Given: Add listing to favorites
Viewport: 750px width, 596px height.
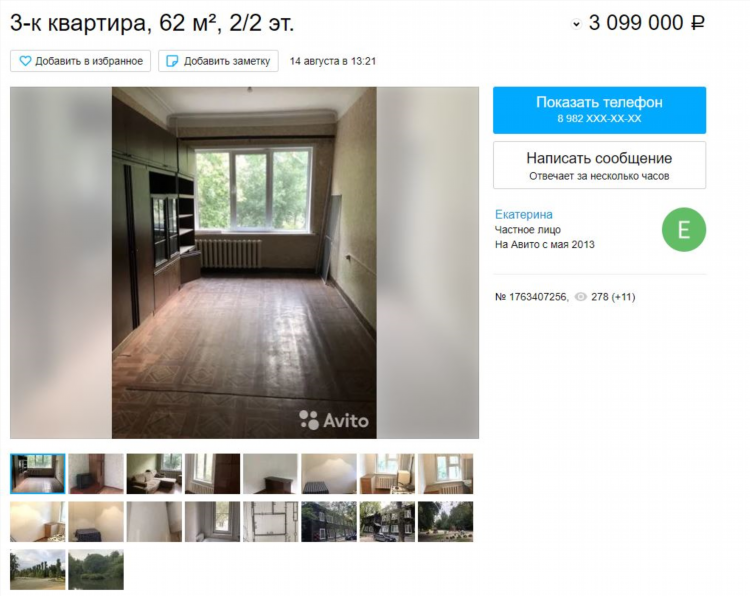Looking at the screenshot, I should click(80, 61).
